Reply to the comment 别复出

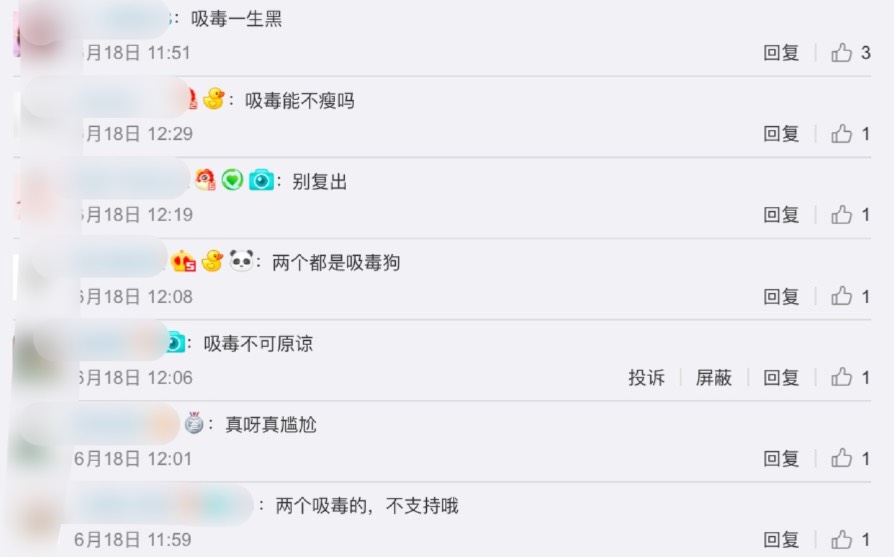[x=781, y=215]
